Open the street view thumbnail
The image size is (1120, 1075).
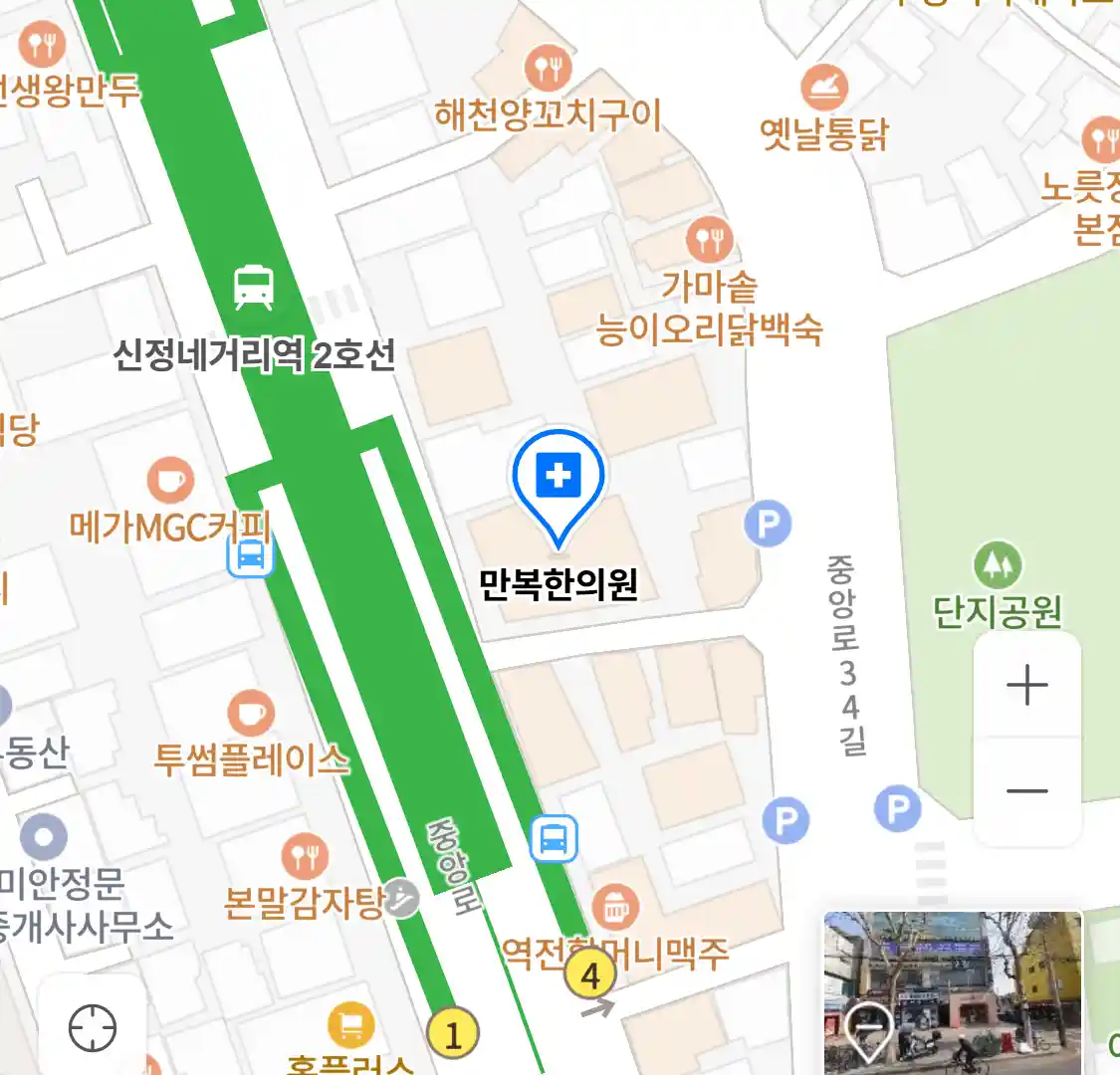952,990
